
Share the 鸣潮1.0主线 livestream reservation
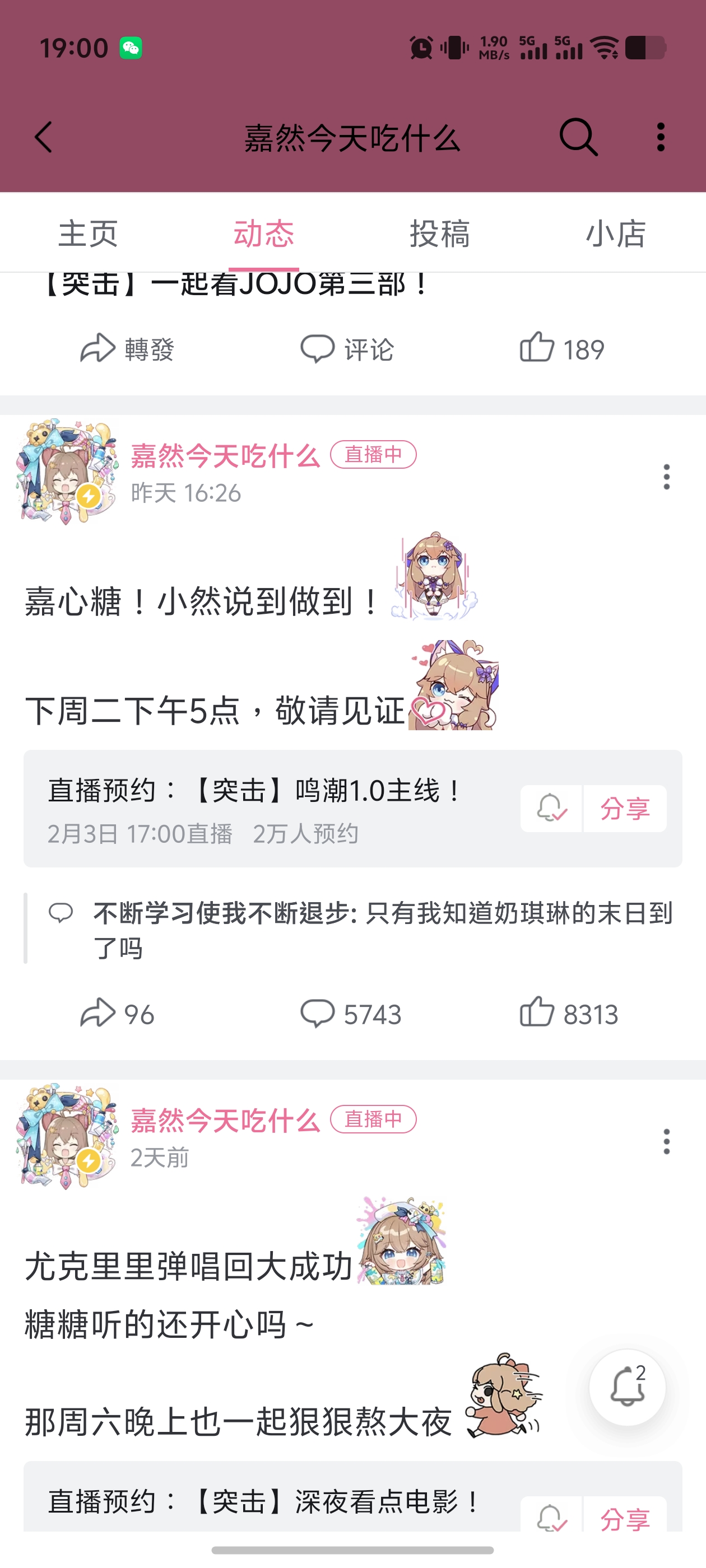point(625,808)
